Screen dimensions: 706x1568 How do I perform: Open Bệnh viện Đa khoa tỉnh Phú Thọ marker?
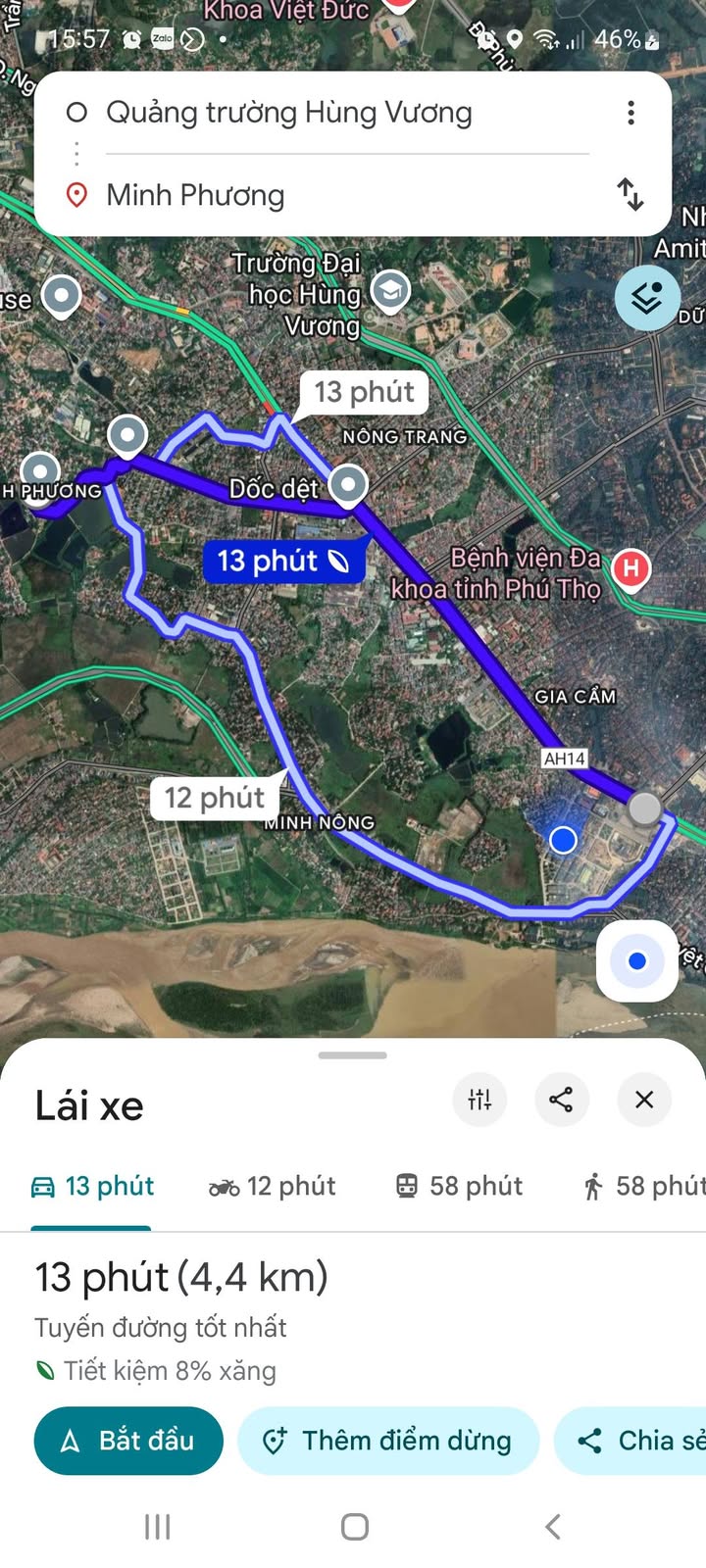tap(631, 568)
